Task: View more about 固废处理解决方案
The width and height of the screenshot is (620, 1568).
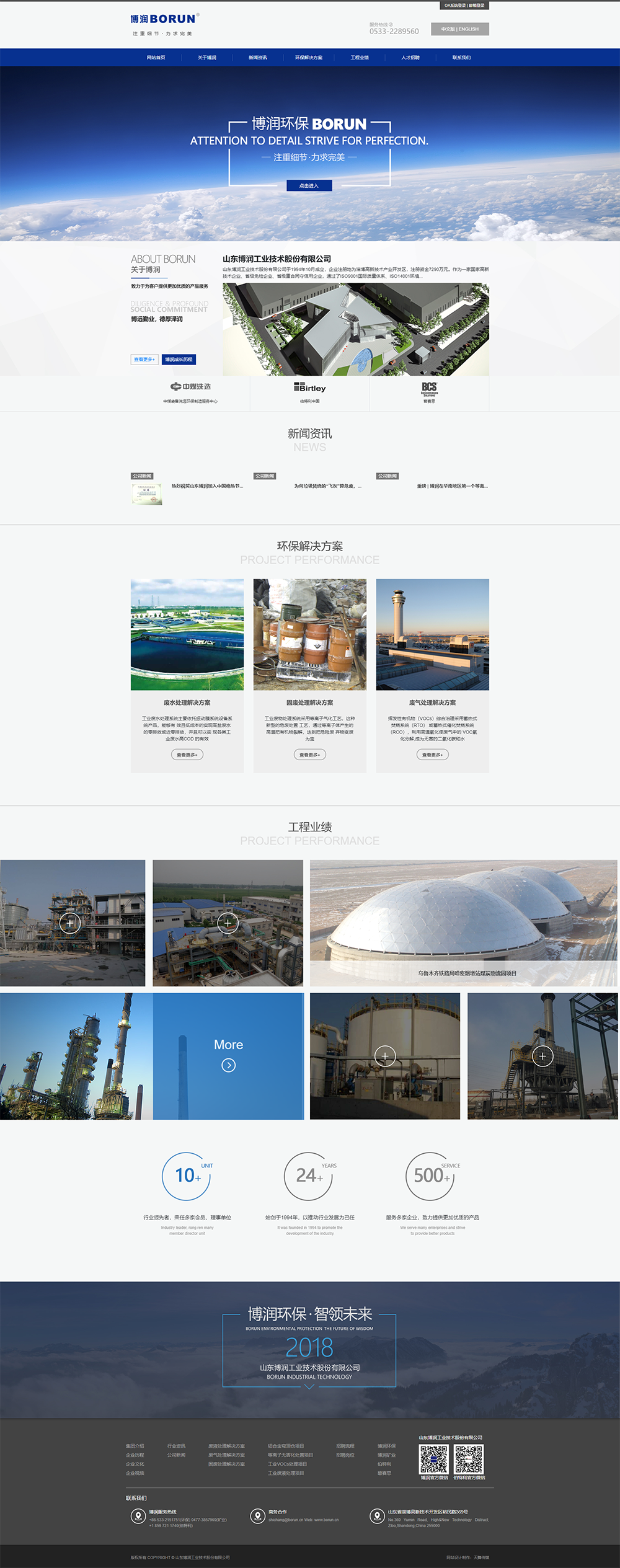Action: point(309,755)
